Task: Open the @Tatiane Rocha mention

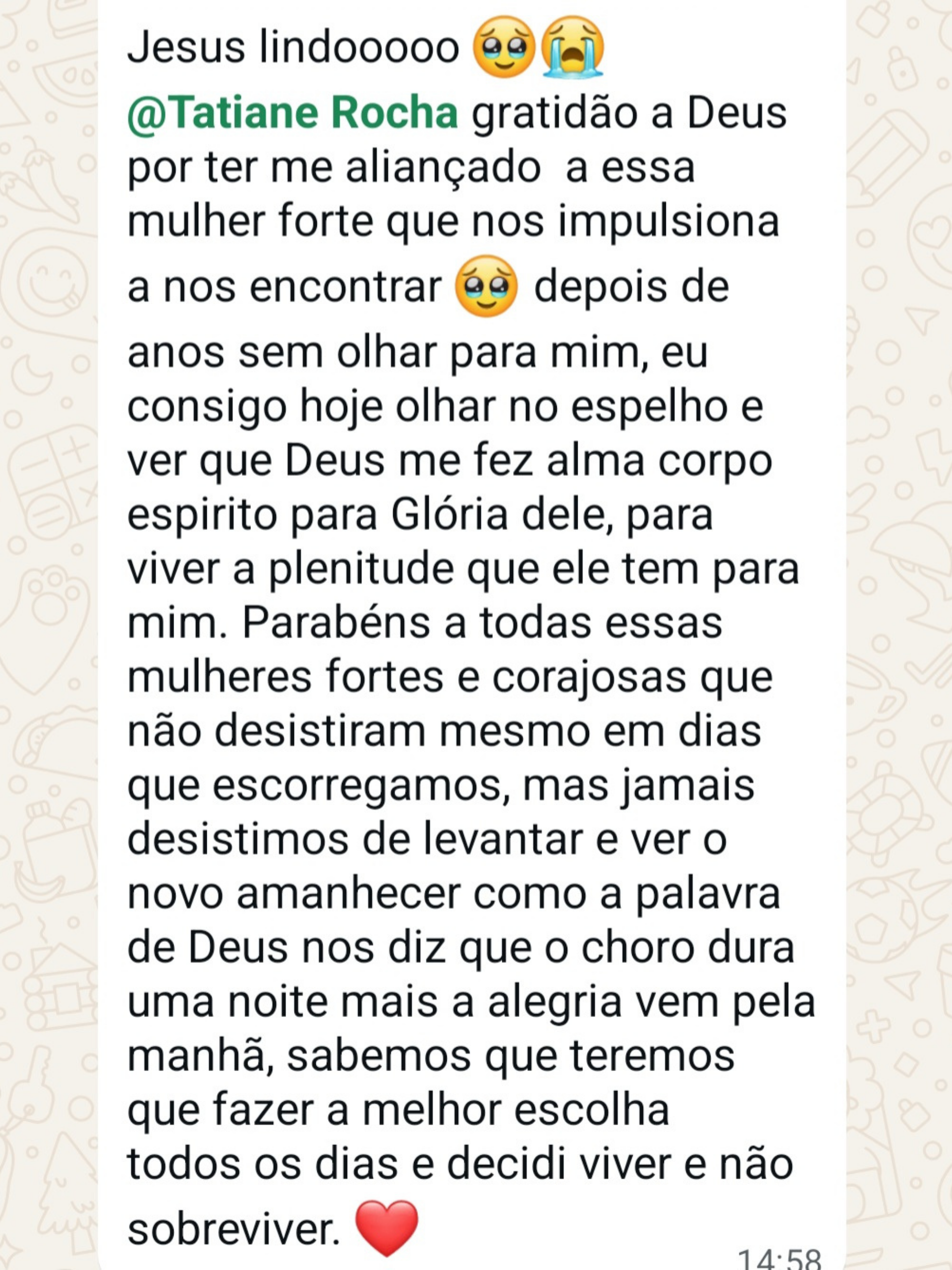Action: click(292, 113)
